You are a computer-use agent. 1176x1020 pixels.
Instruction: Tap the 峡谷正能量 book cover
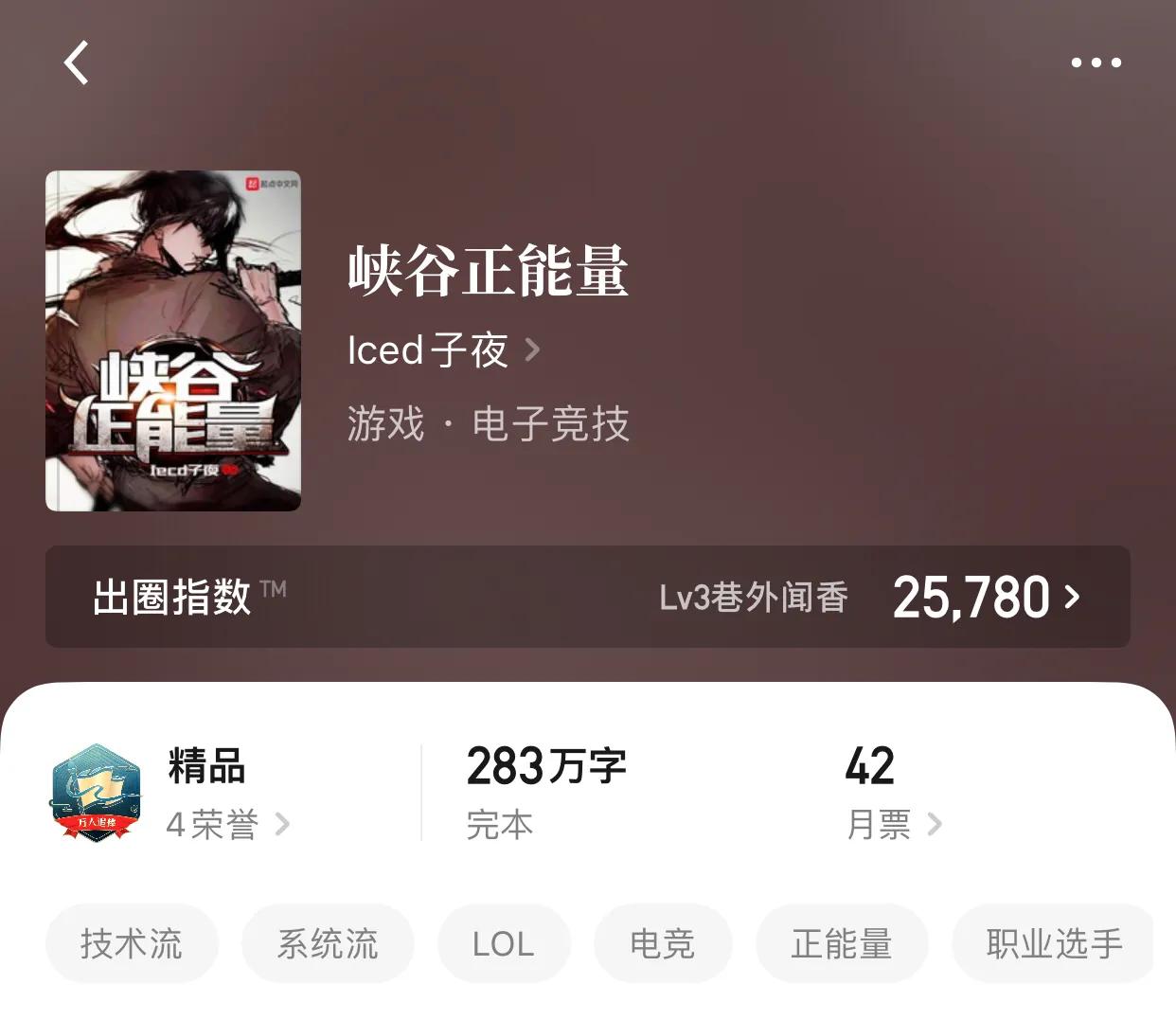click(173, 341)
